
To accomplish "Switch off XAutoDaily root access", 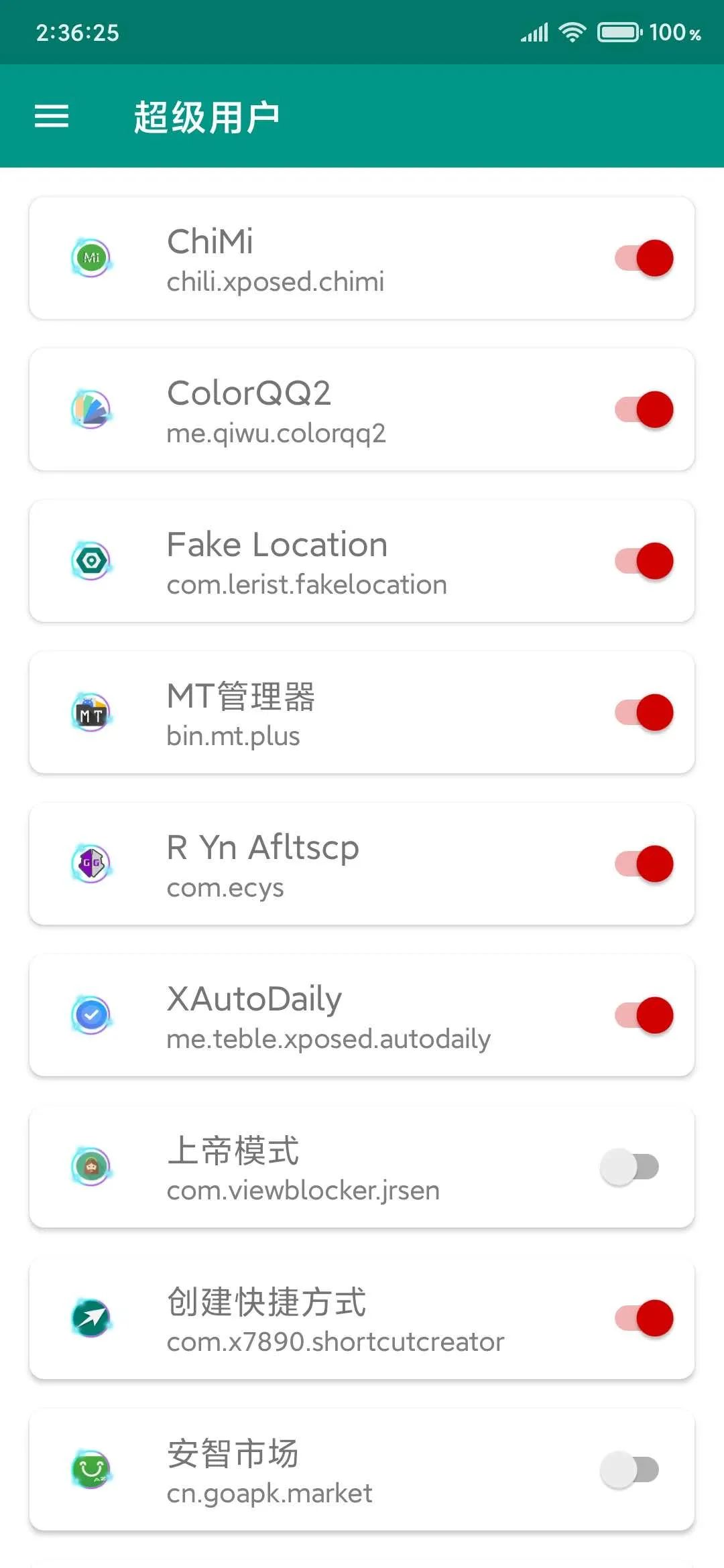I will [x=644, y=1015].
